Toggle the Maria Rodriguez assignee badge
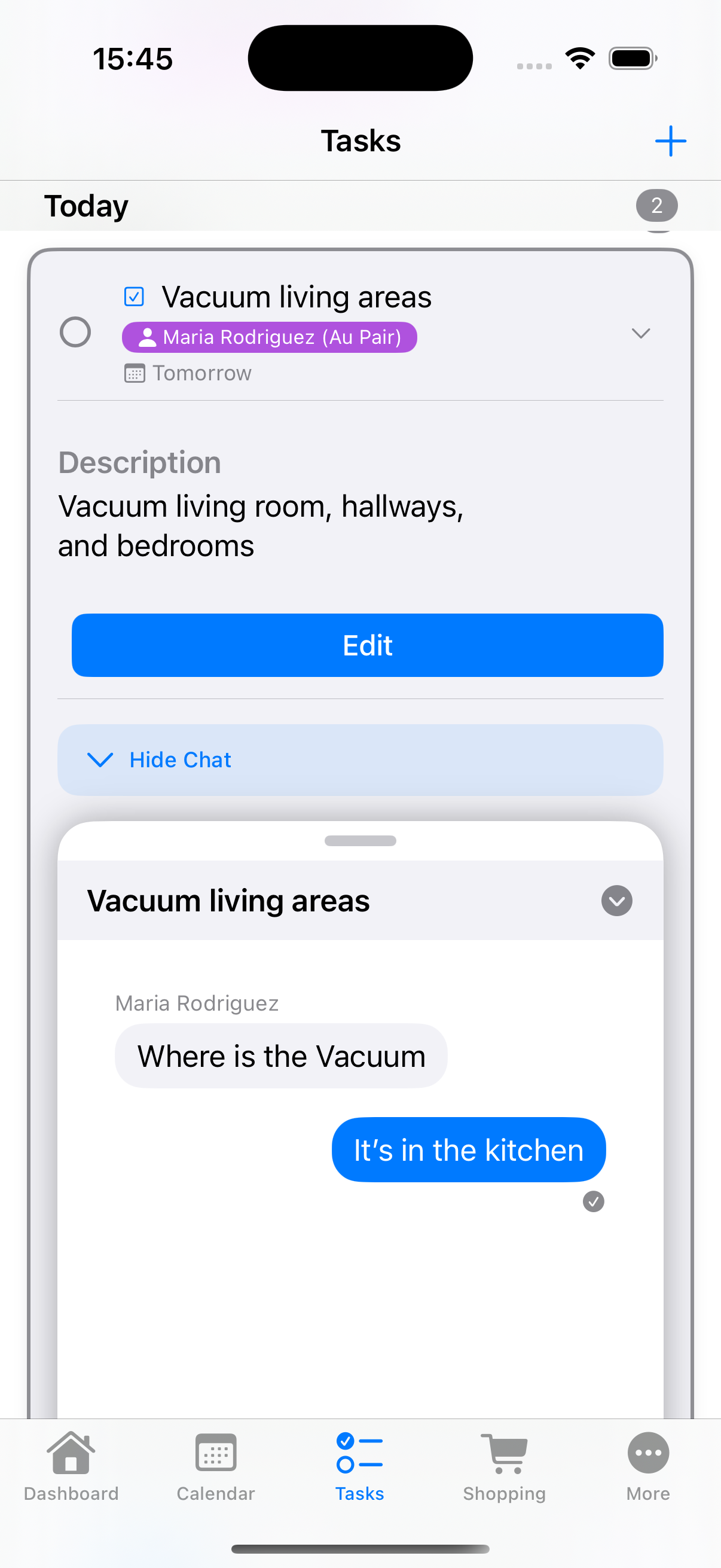Screen dimensions: 721x1568 tap(270, 336)
